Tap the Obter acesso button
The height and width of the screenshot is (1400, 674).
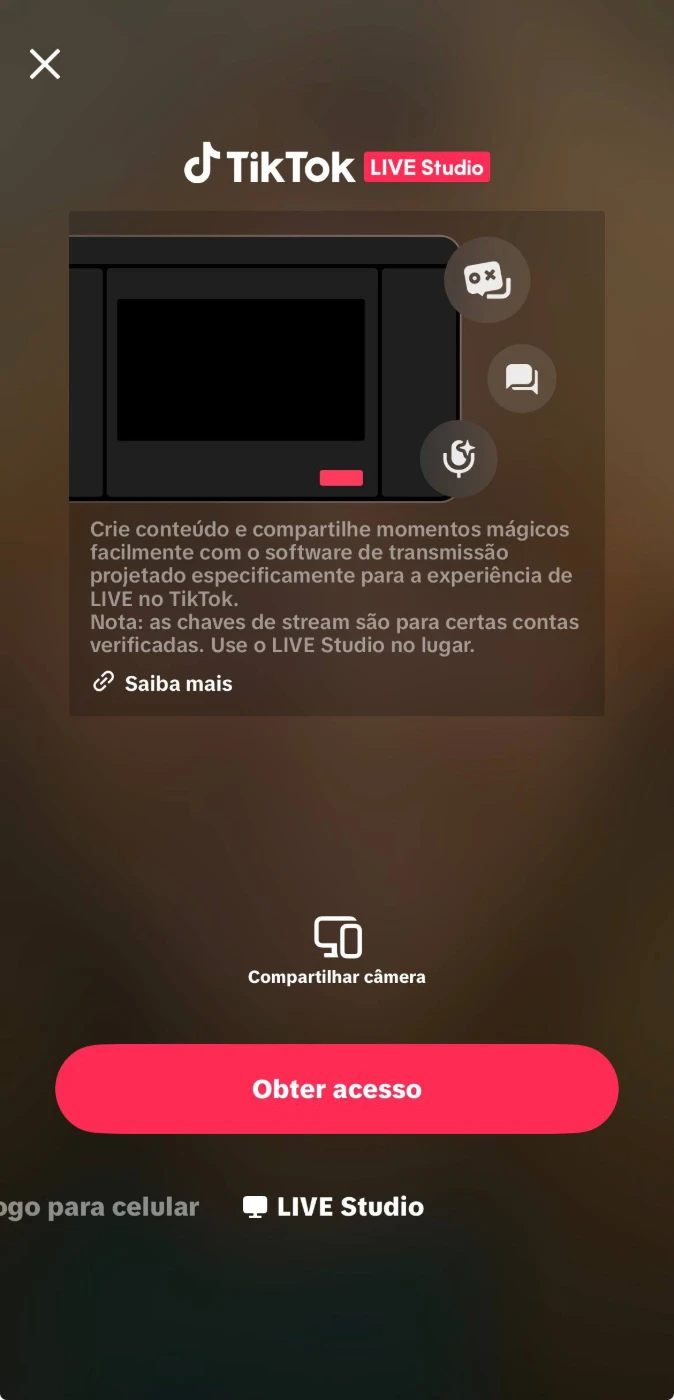tap(337, 1089)
